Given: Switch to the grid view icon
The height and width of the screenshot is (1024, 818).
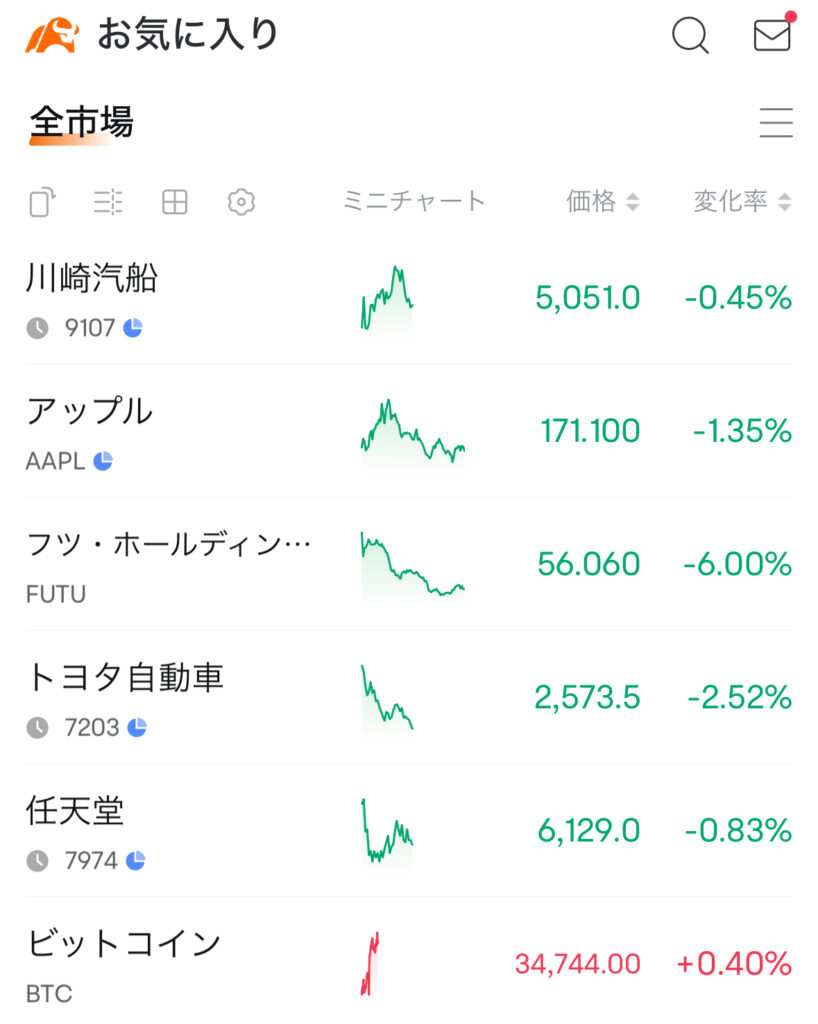Looking at the screenshot, I should coord(175,202).
